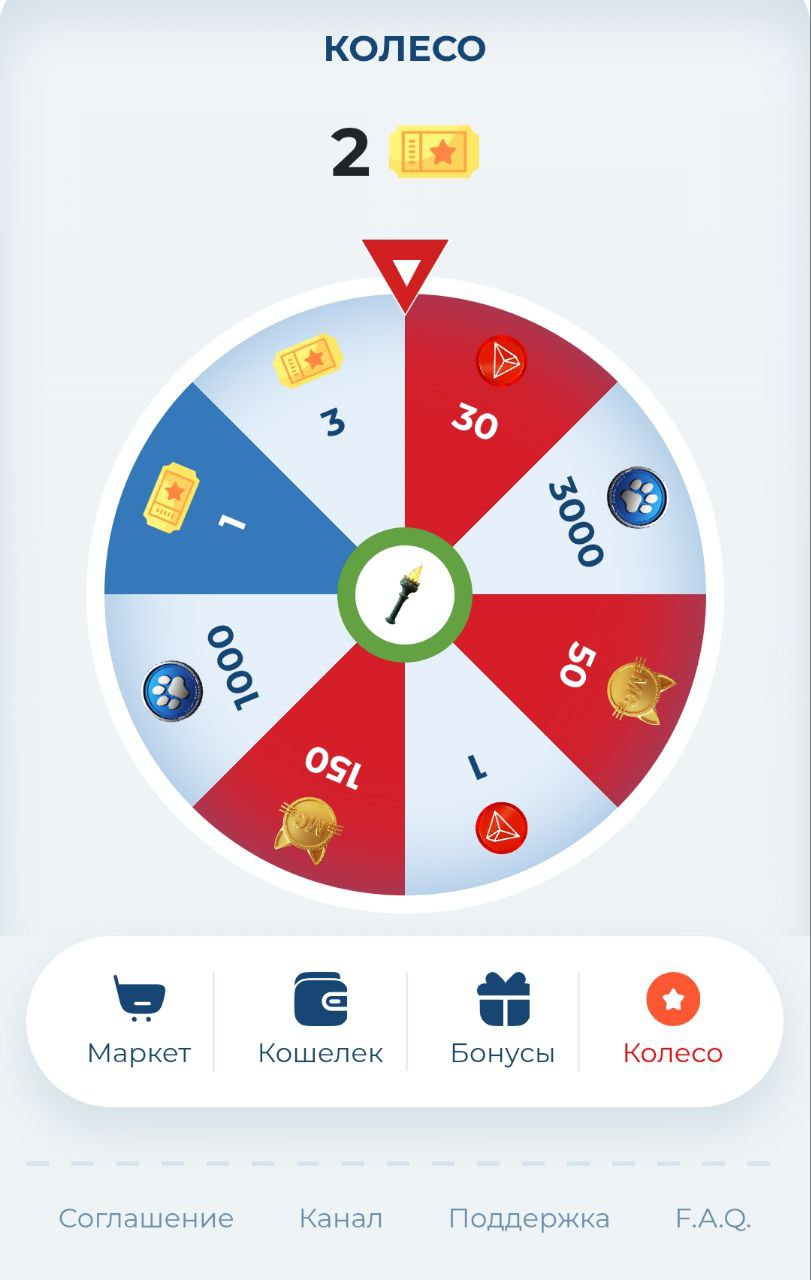Select the Колесо tab
The height and width of the screenshot is (1280, 811).
[x=672, y=1020]
